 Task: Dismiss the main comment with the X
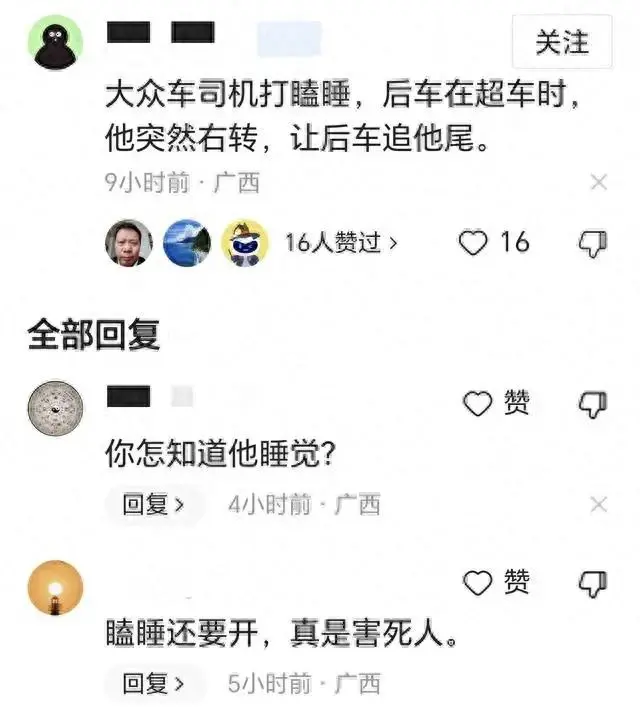pos(598,182)
